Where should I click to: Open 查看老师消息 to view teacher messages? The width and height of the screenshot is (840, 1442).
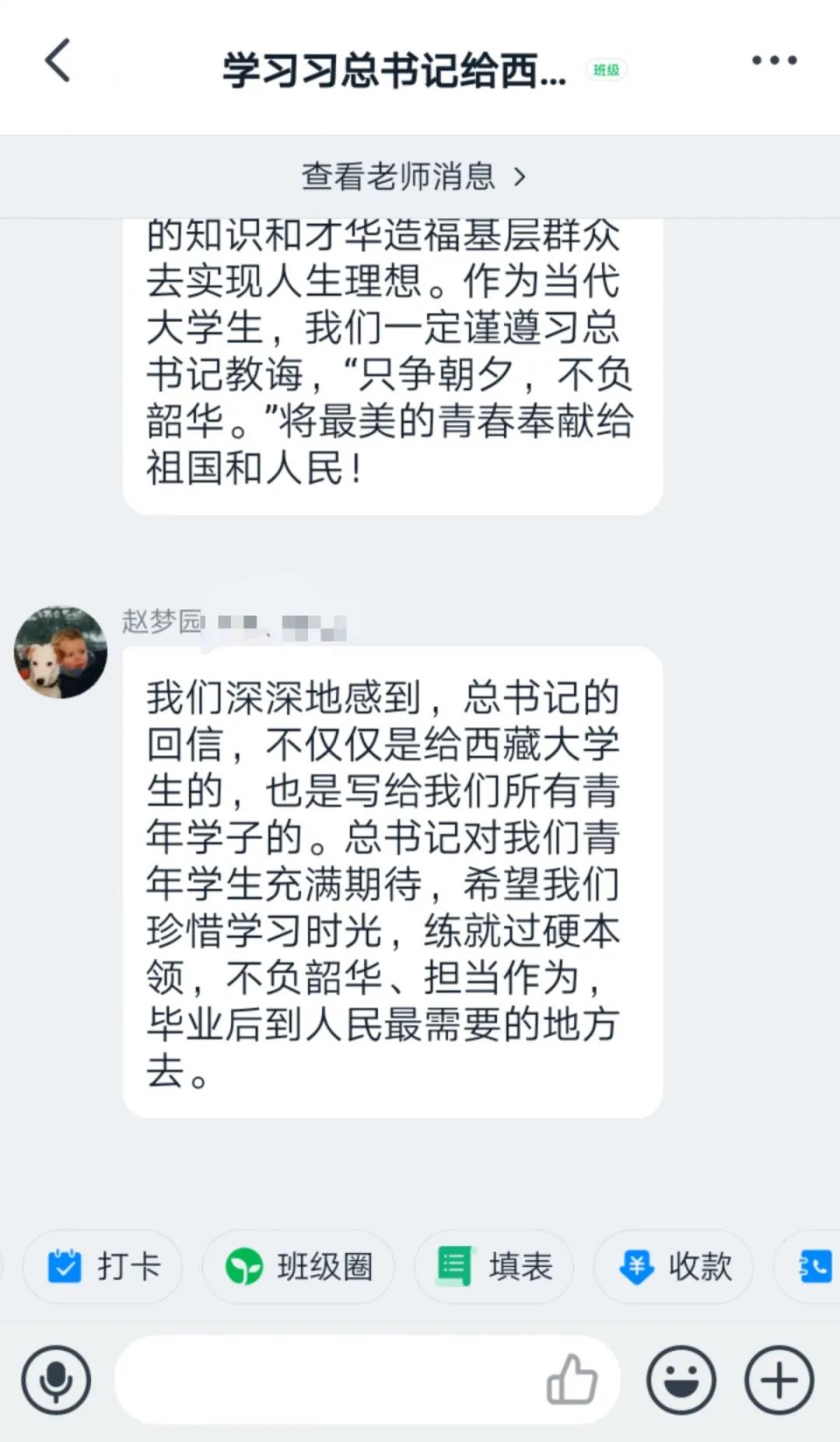(x=414, y=177)
